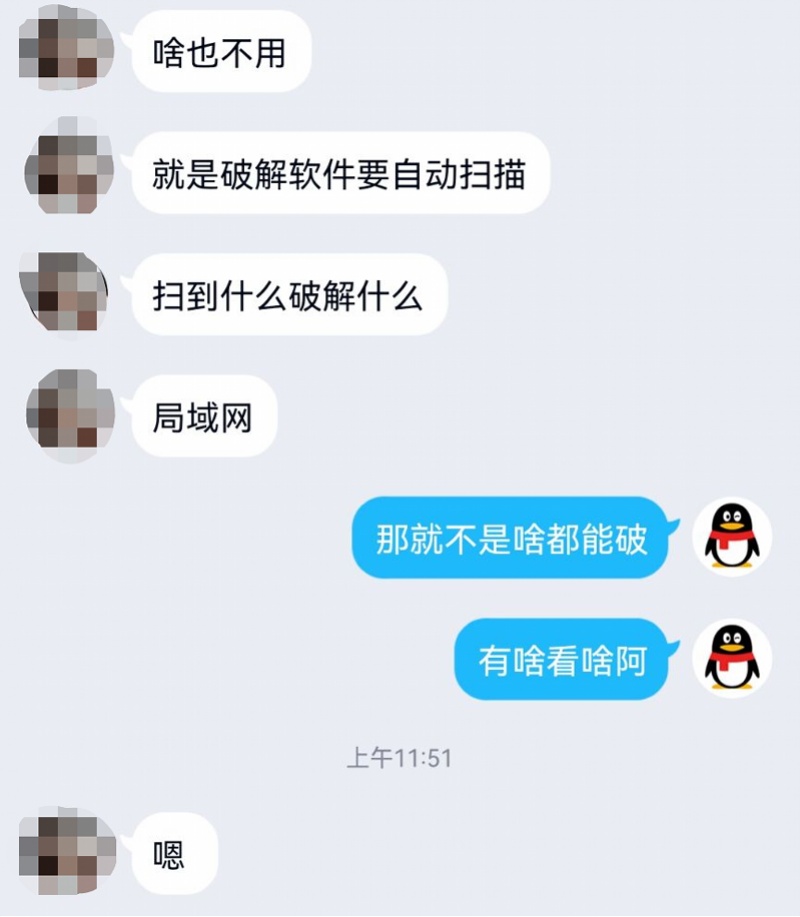This screenshot has width=800, height=917.
Task: Open the sender's avatar beside the '局域网' message
Action: pyautogui.click(x=69, y=415)
